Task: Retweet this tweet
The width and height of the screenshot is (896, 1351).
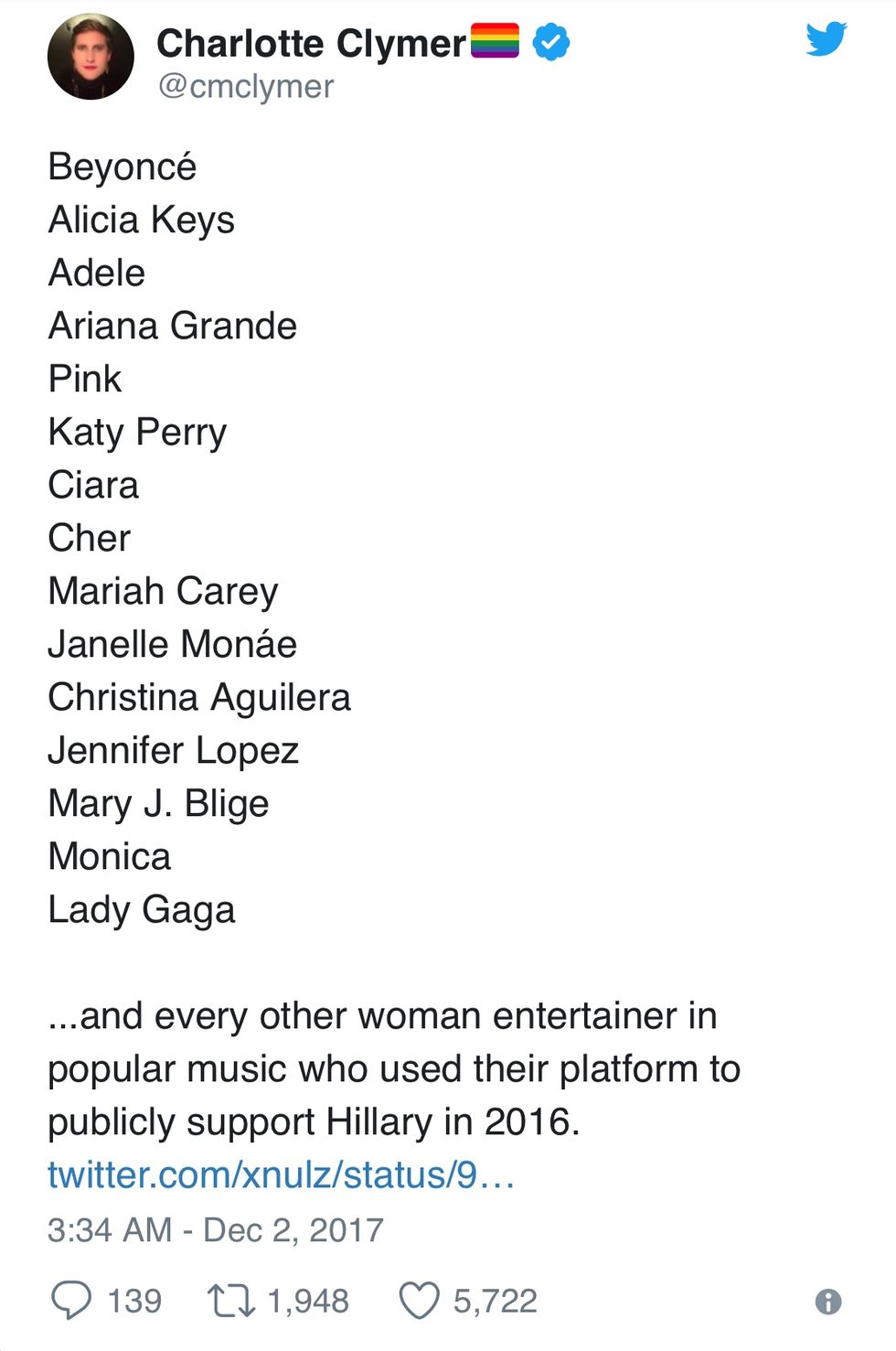Action: [230, 1301]
